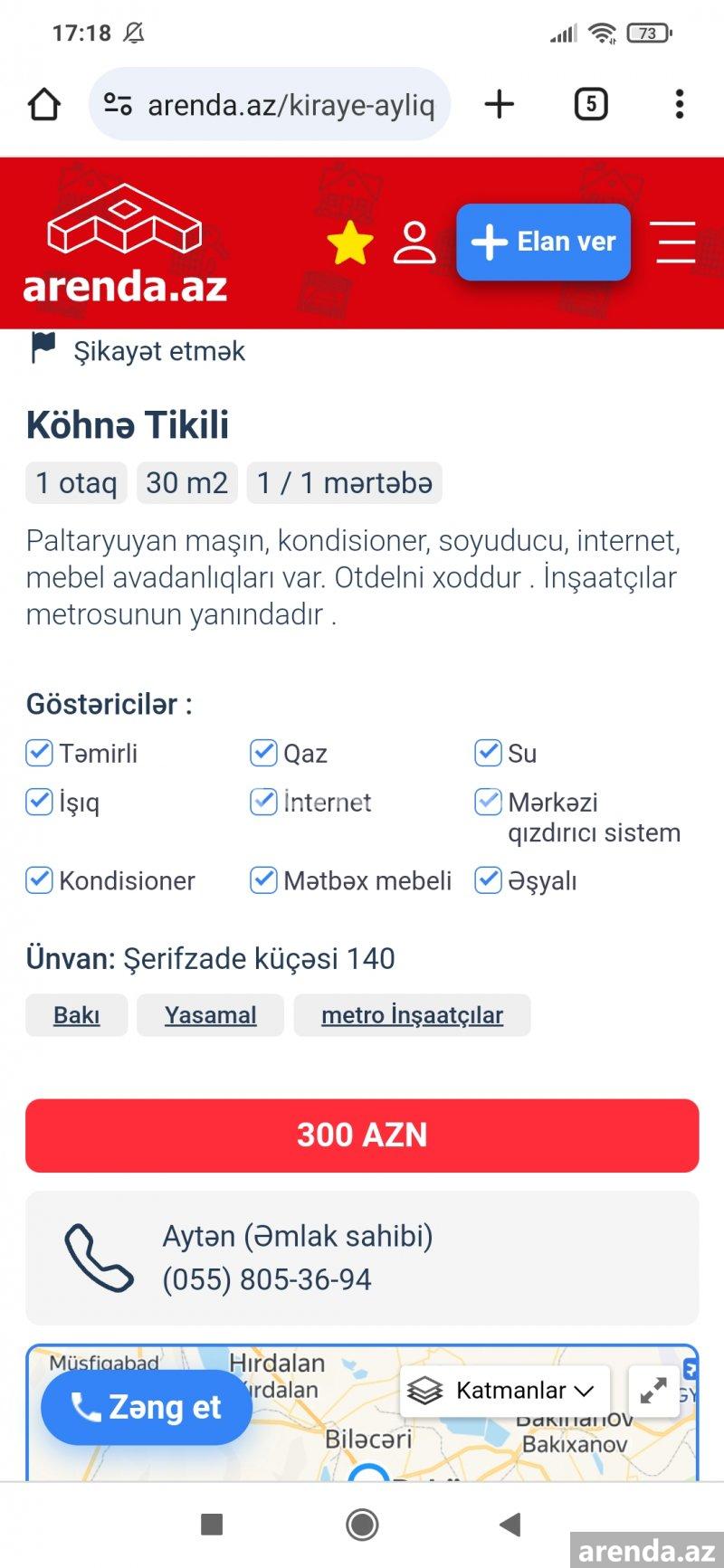View the 5 open tabs
The image size is (724, 1568).
coord(591,104)
